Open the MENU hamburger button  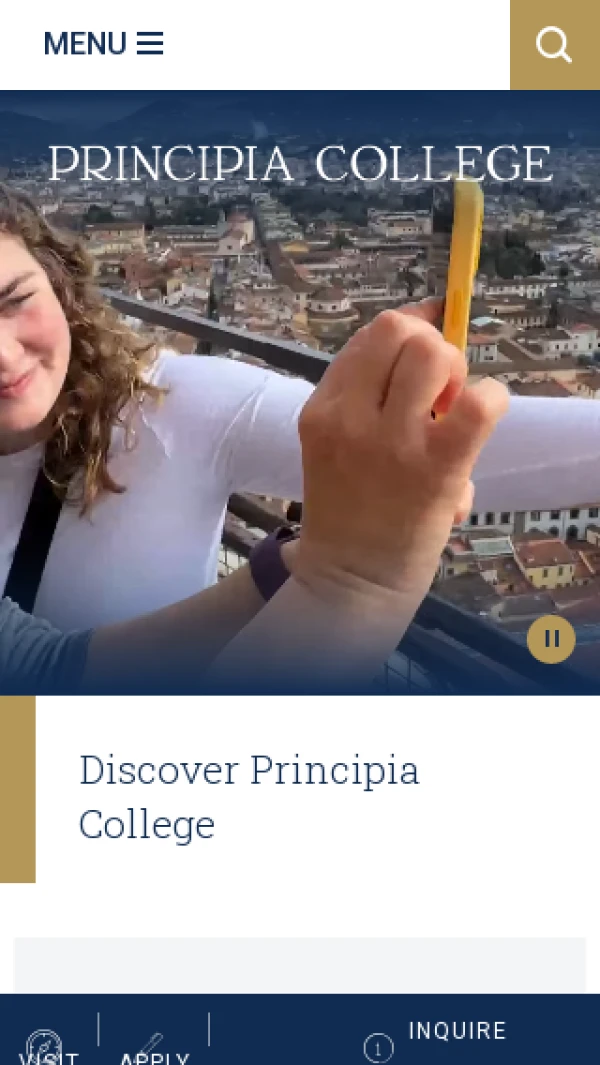click(103, 44)
